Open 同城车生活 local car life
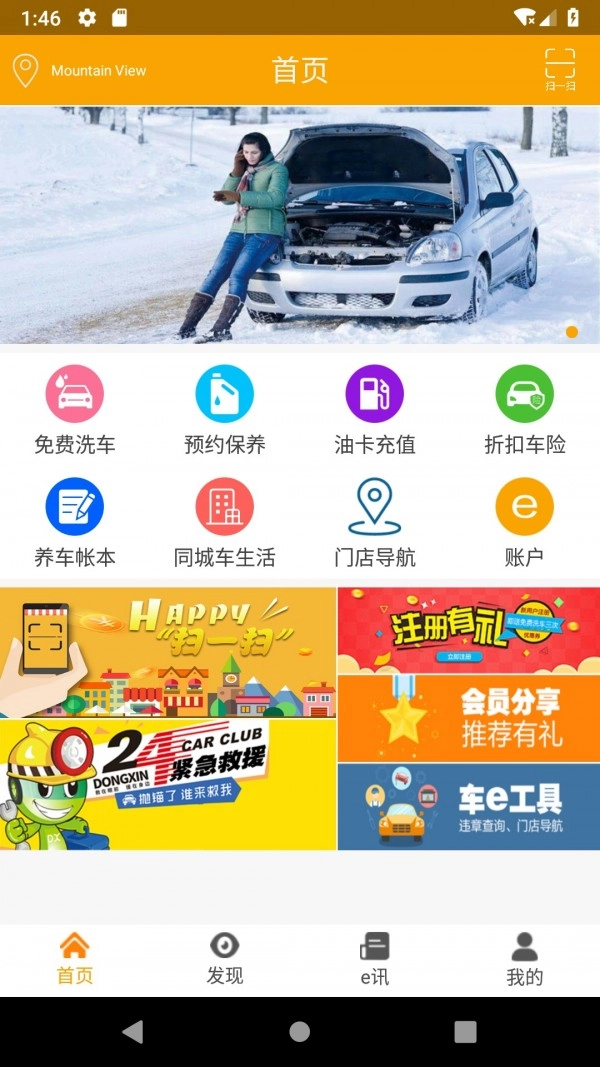 (x=225, y=523)
